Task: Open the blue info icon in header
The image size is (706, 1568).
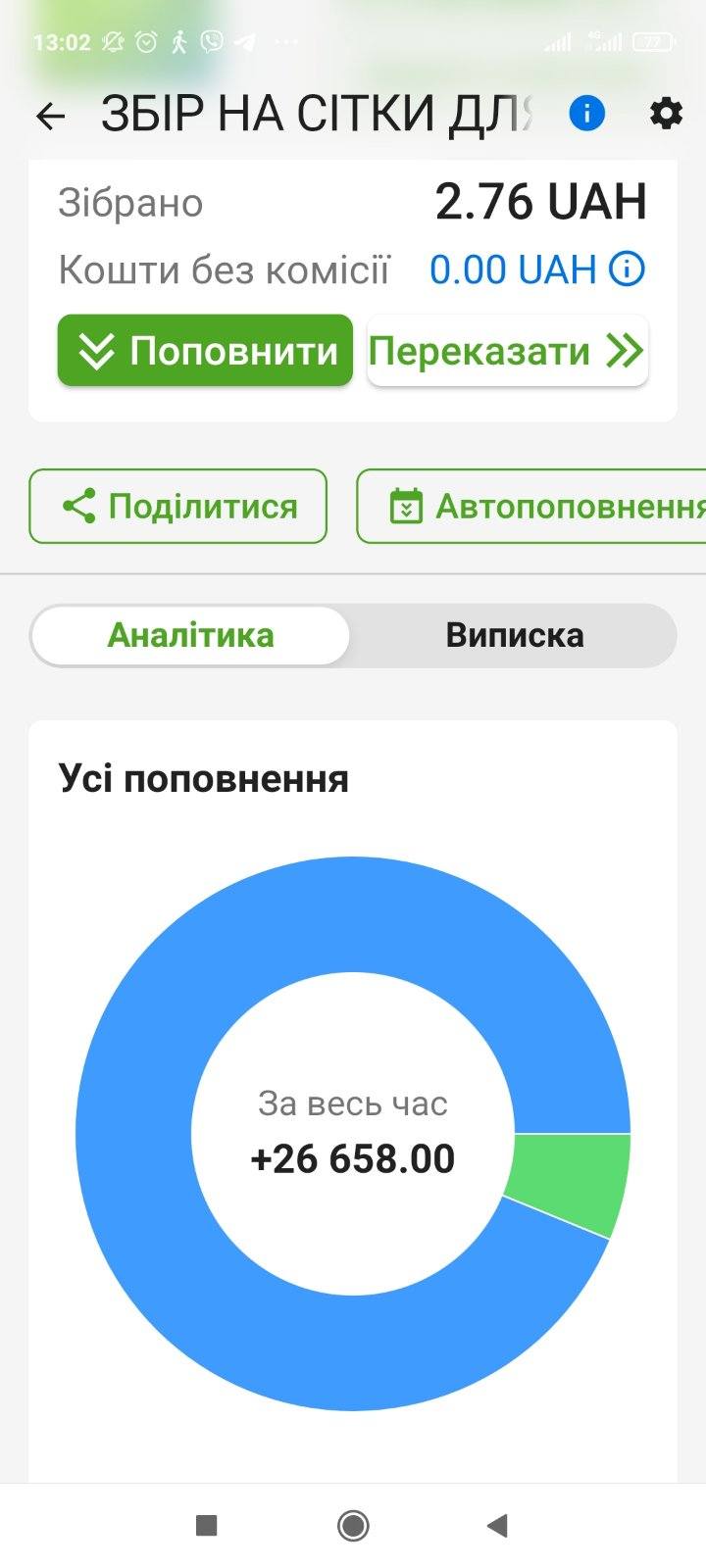Action: (586, 114)
